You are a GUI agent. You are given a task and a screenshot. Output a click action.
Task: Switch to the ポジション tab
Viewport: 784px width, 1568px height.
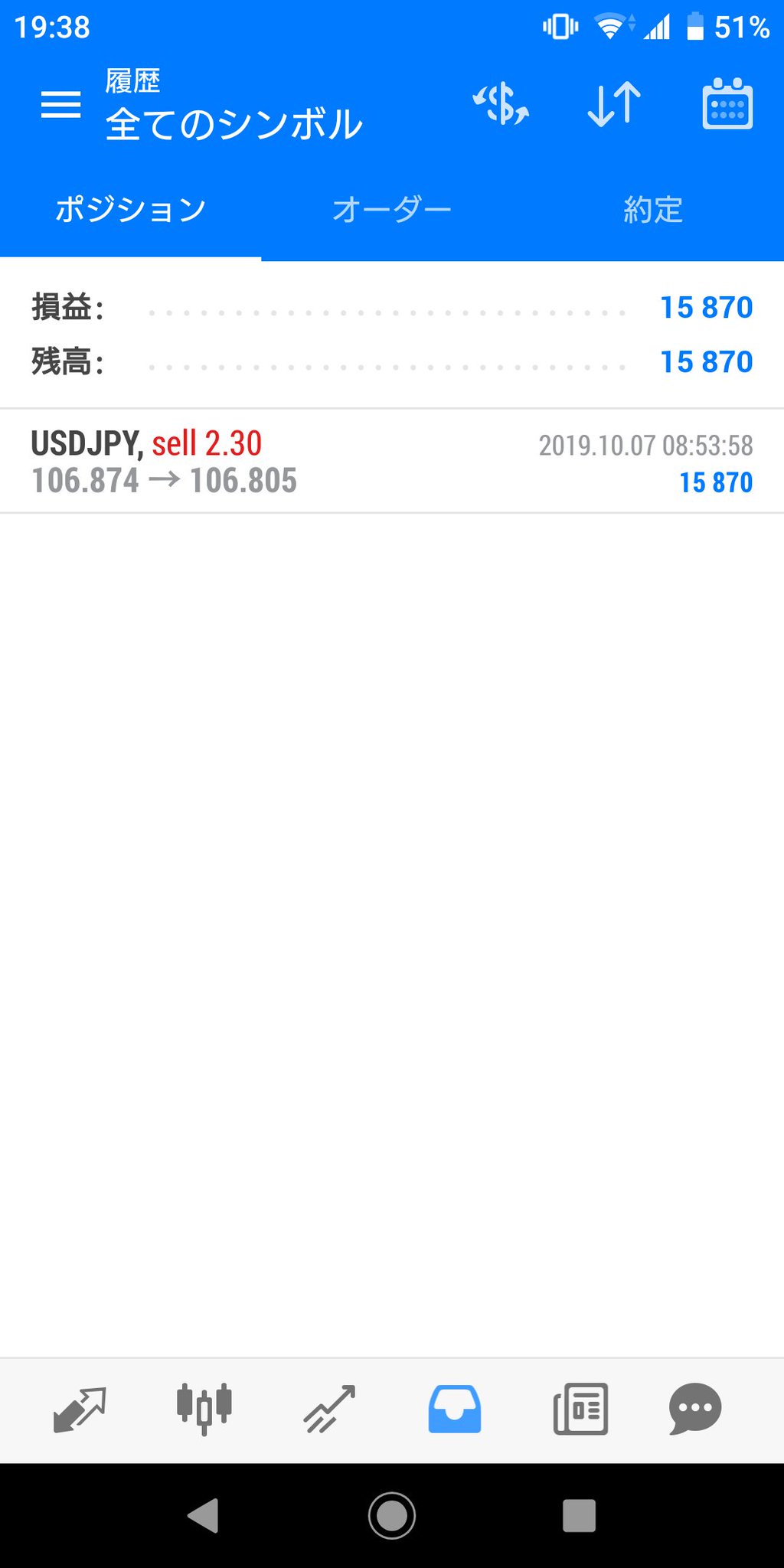[130, 210]
